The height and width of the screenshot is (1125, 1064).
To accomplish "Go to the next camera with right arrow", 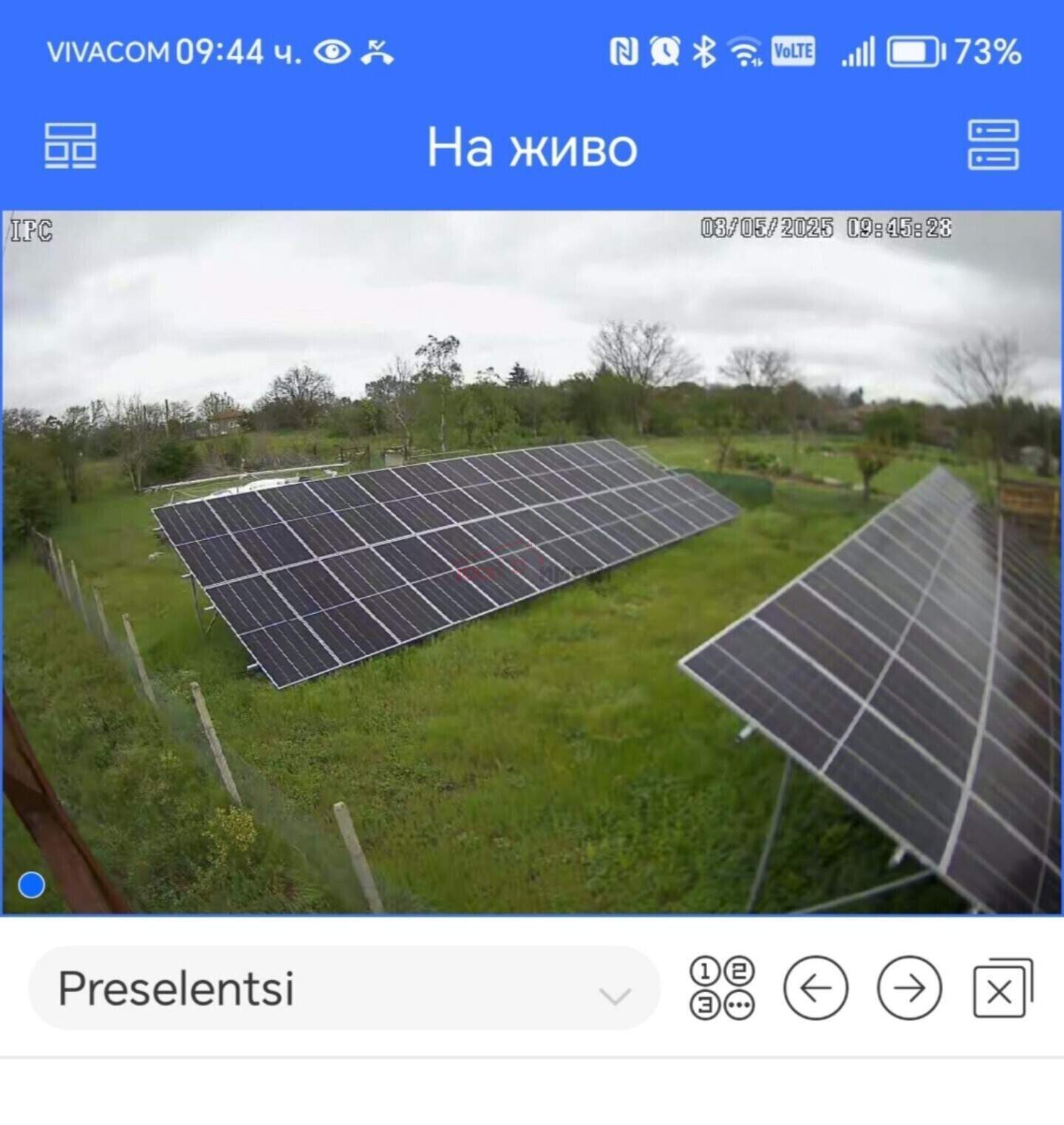I will pos(910,988).
